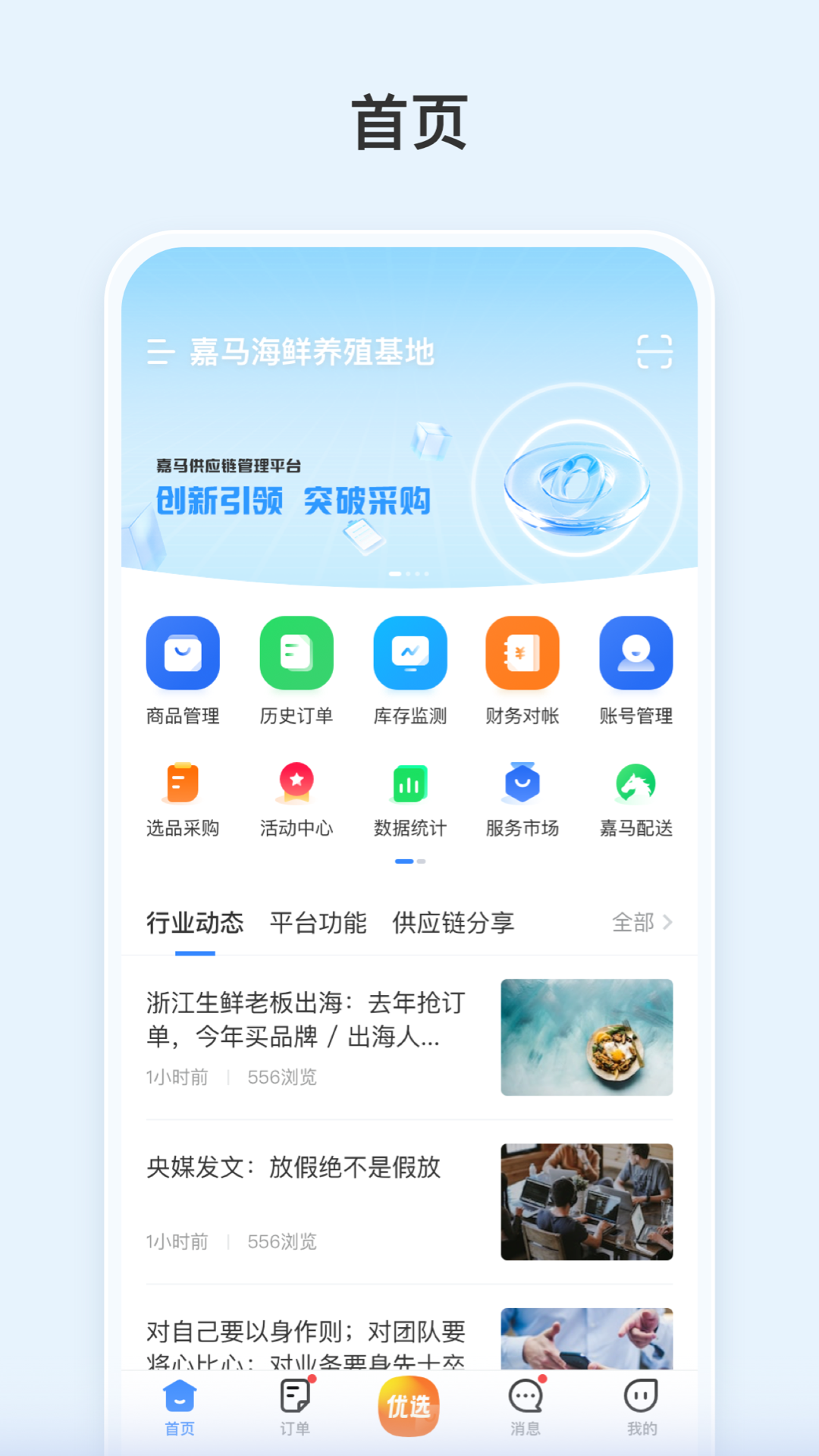819x1456 pixels.
Task: Select the 行业动态 tab
Action: coord(195,923)
